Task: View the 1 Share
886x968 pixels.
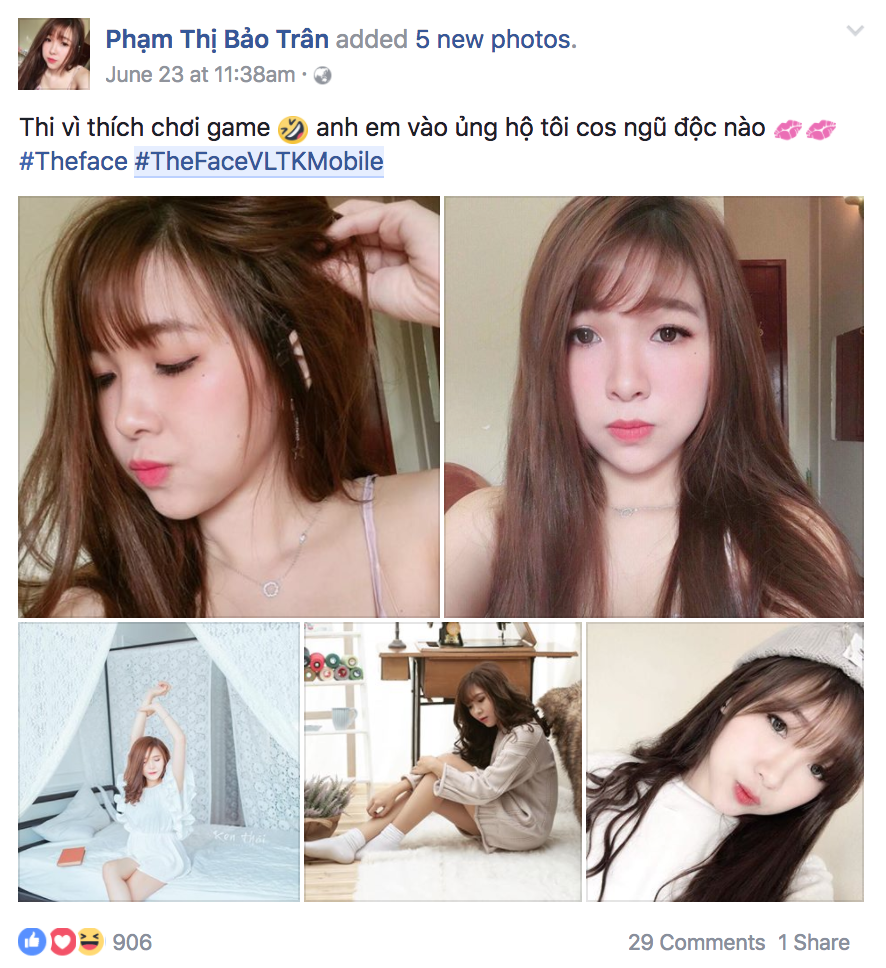Action: click(814, 943)
